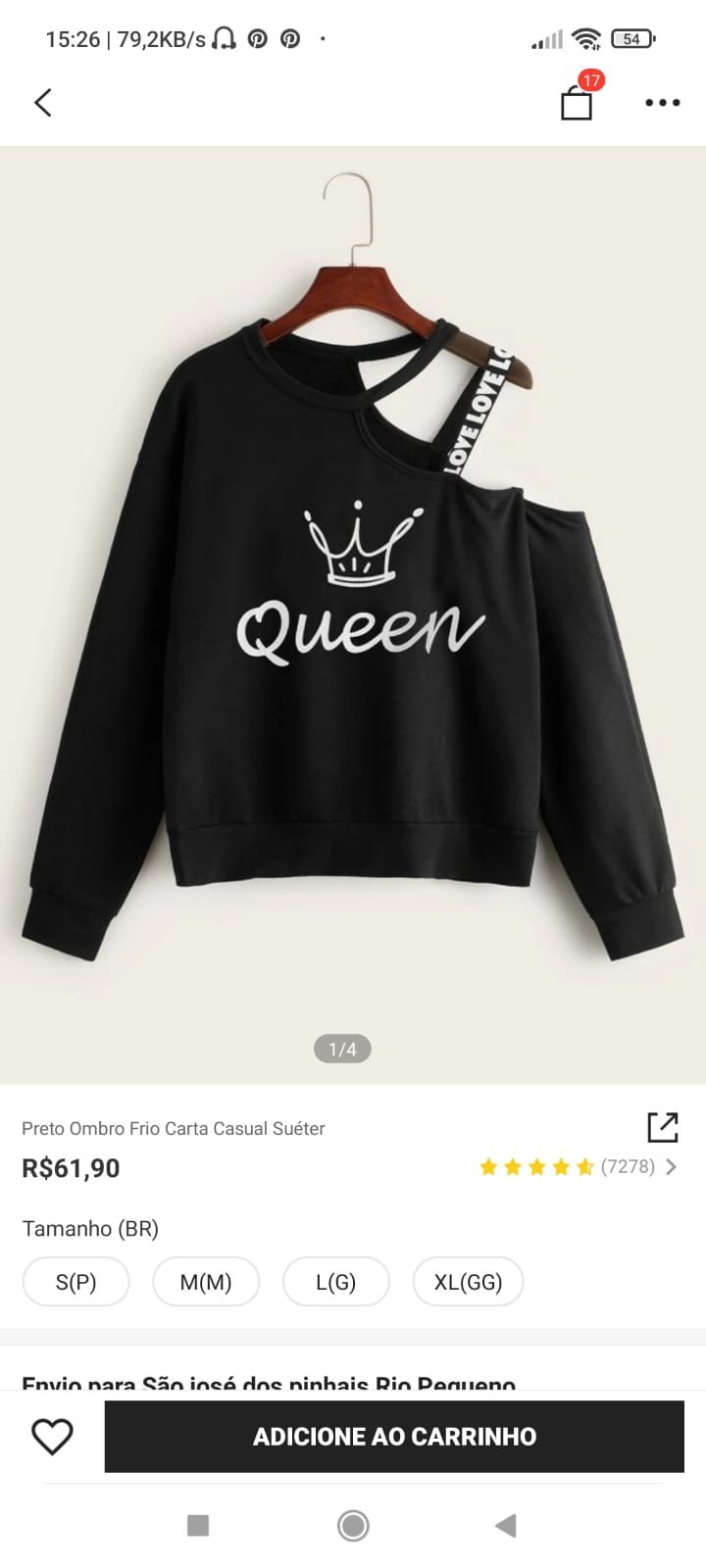
Task: Open the three-dot overflow menu
Action: [662, 102]
